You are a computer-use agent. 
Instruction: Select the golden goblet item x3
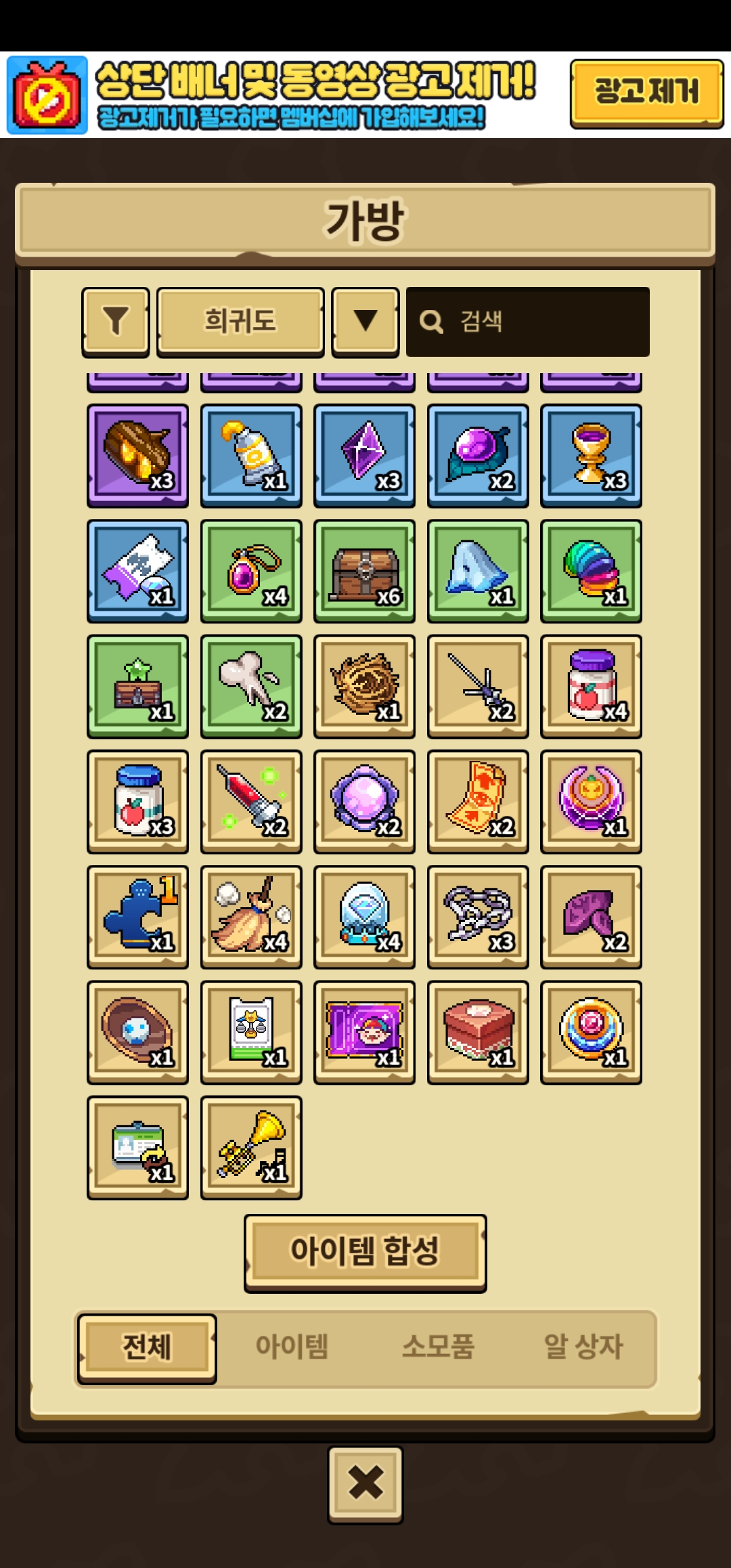pyautogui.click(x=591, y=456)
